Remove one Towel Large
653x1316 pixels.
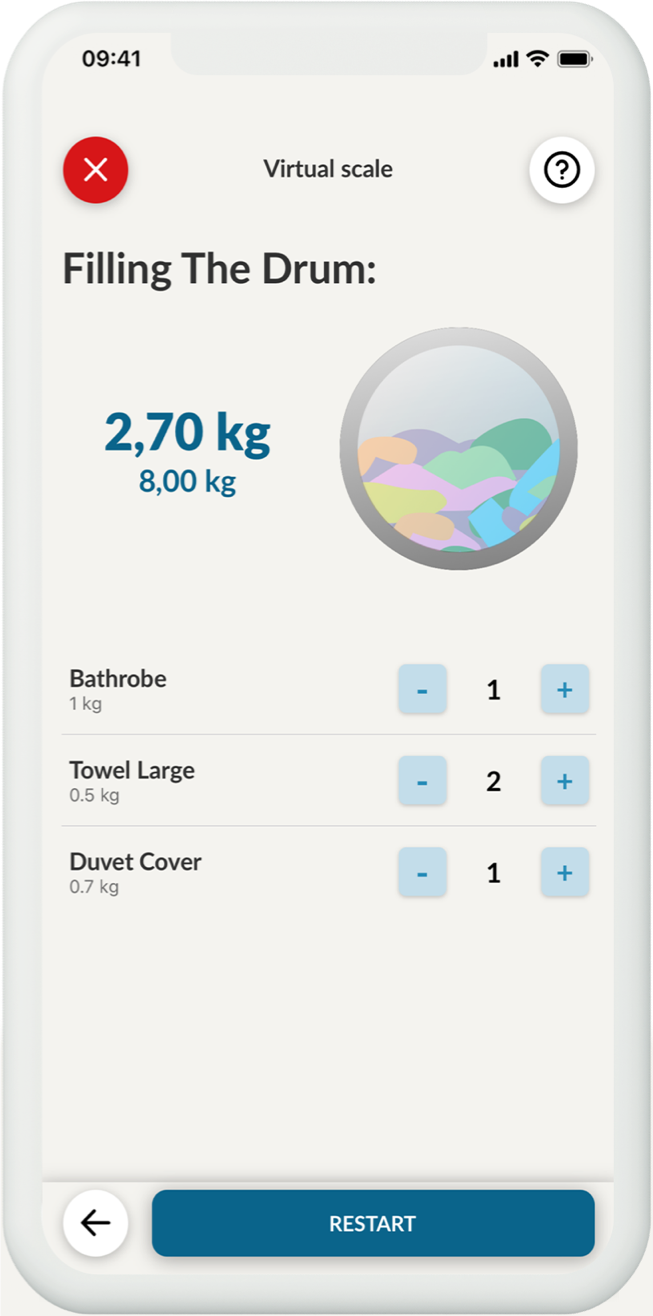[422, 781]
